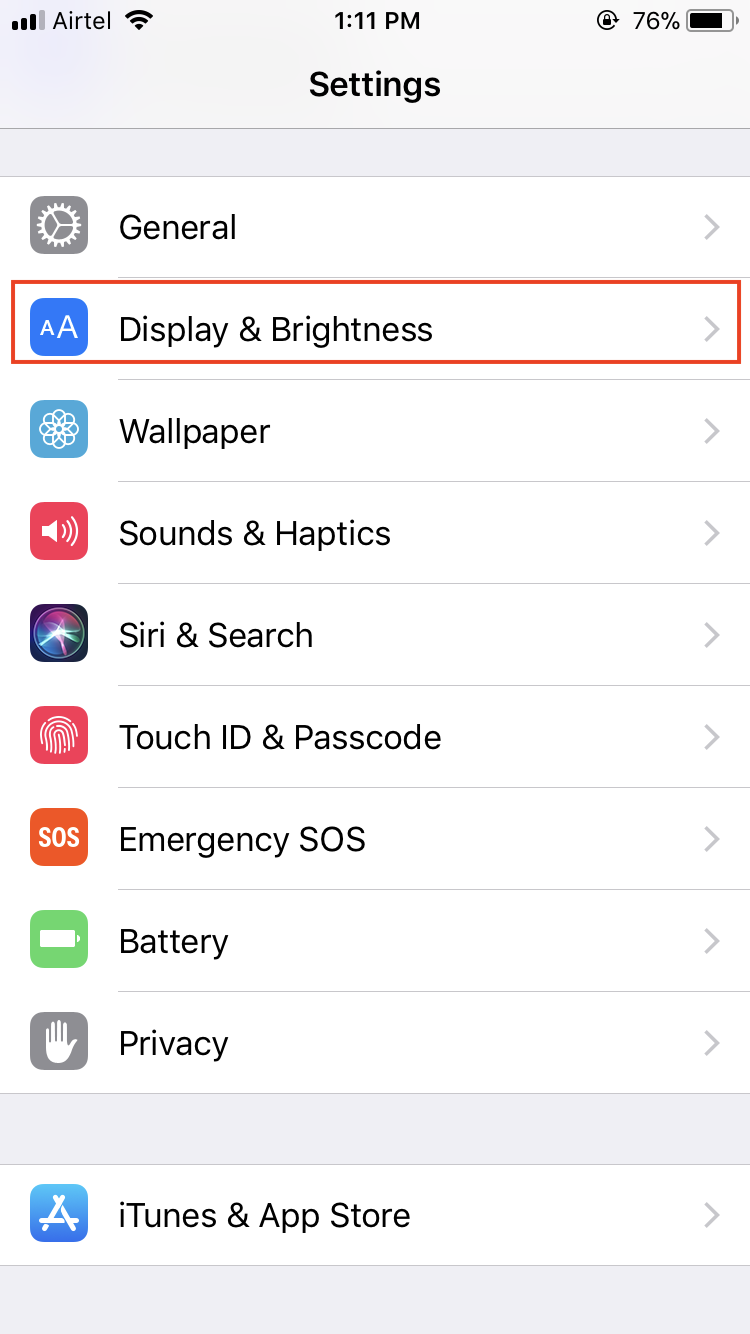Open Privacy settings

point(375,1043)
